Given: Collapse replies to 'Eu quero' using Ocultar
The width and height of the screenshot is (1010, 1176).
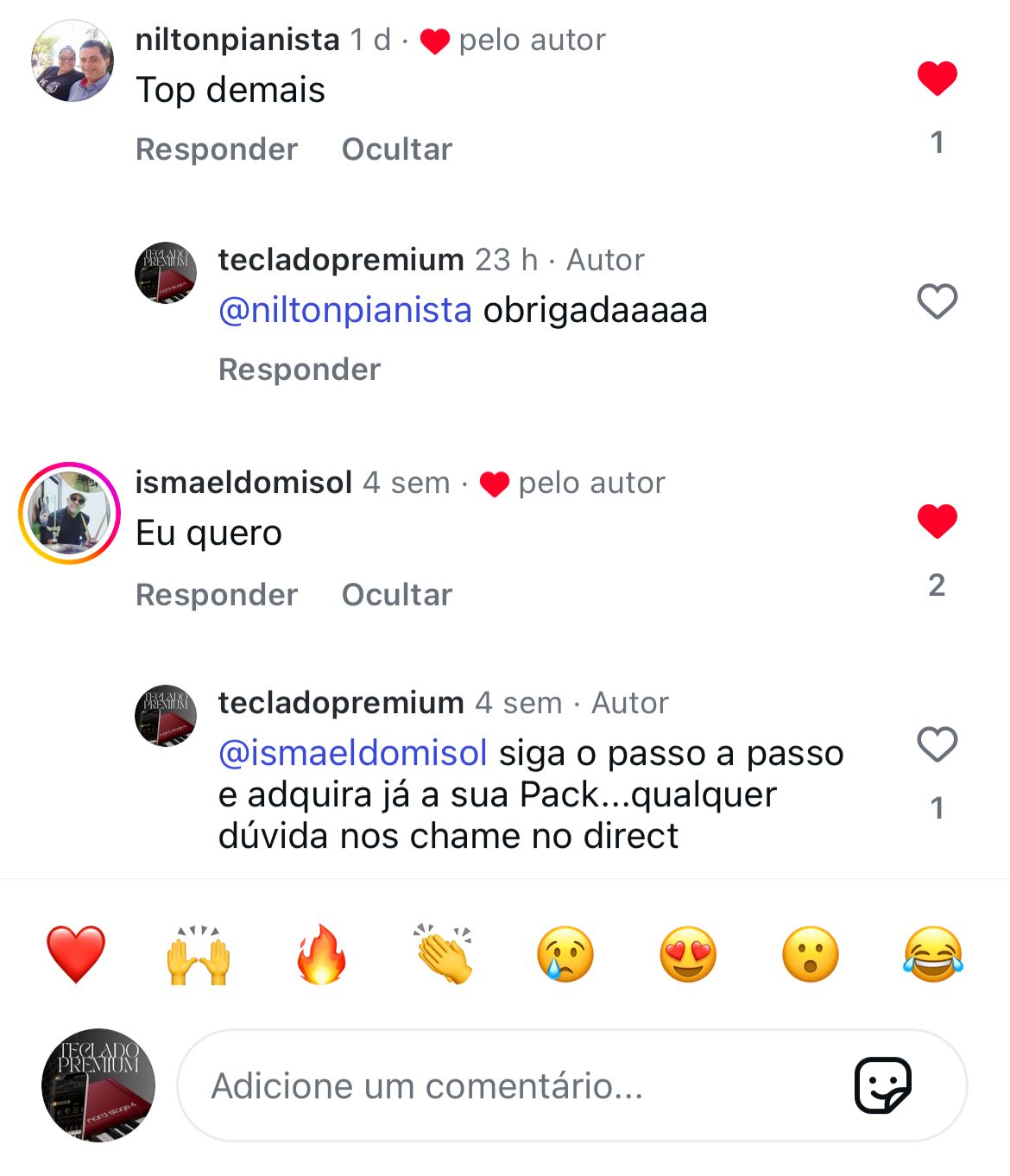Looking at the screenshot, I should pos(397,594).
